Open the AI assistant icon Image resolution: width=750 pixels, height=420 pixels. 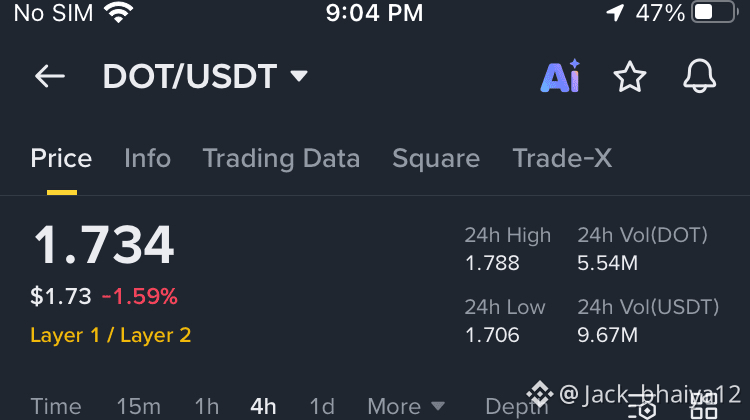tap(560, 77)
